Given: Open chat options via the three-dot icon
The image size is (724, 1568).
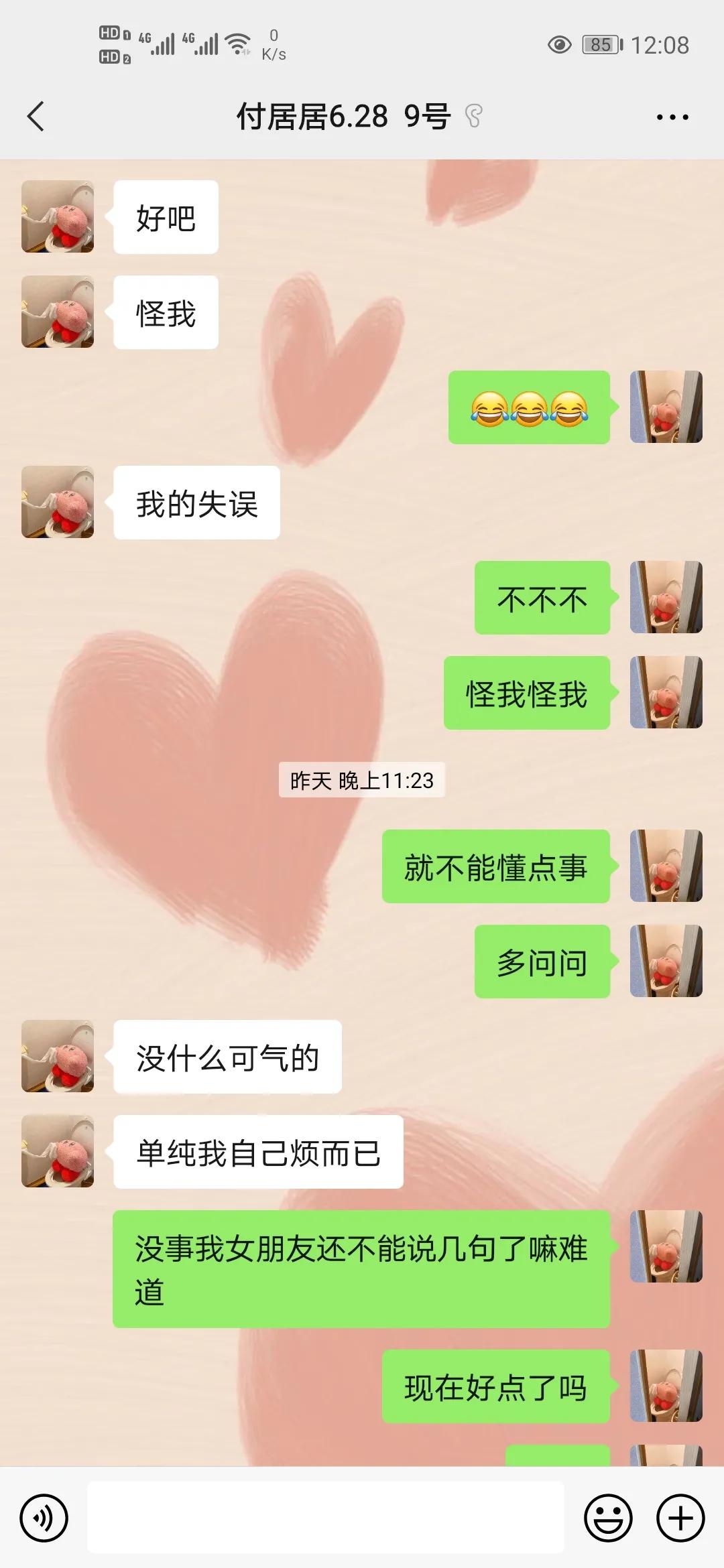Looking at the screenshot, I should click(672, 116).
